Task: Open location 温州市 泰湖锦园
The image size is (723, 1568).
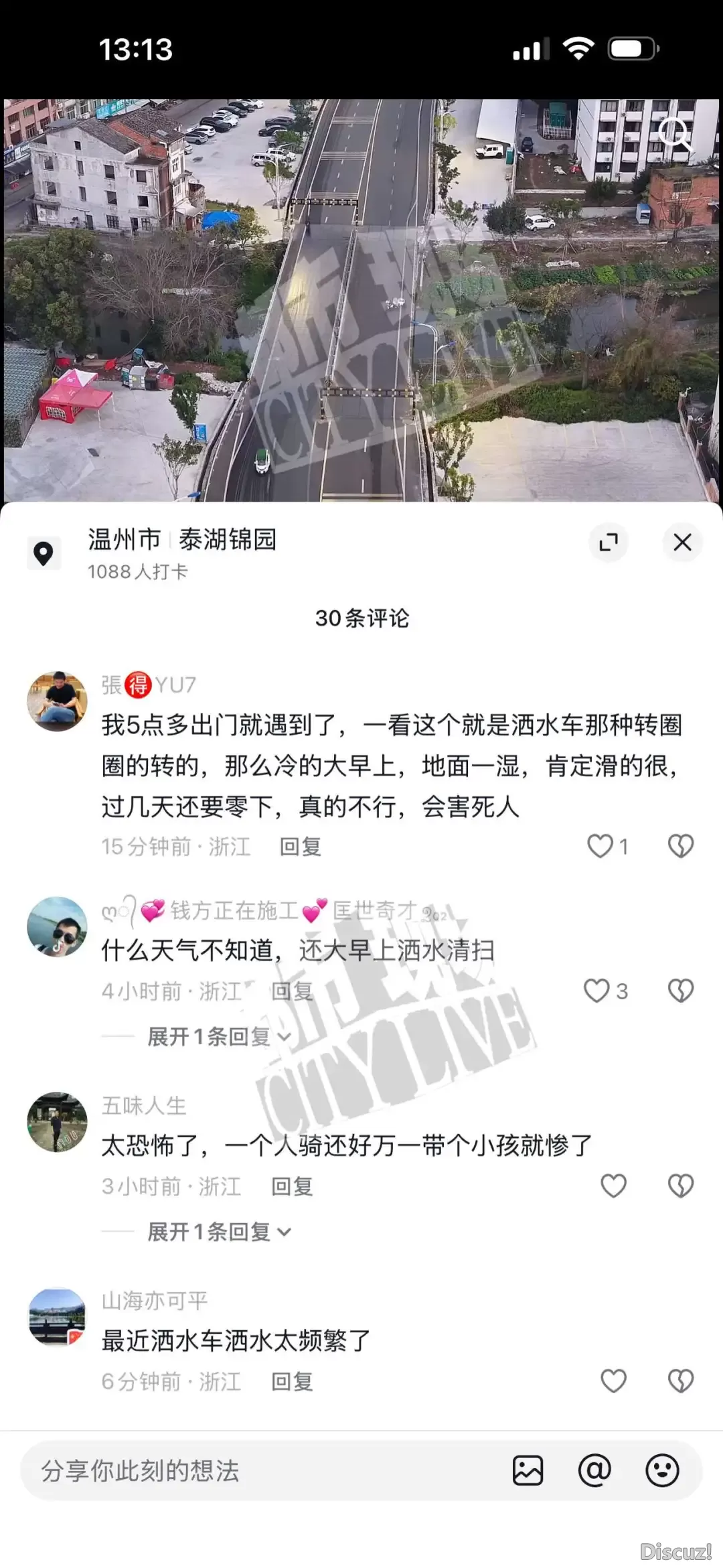Action: tap(182, 540)
